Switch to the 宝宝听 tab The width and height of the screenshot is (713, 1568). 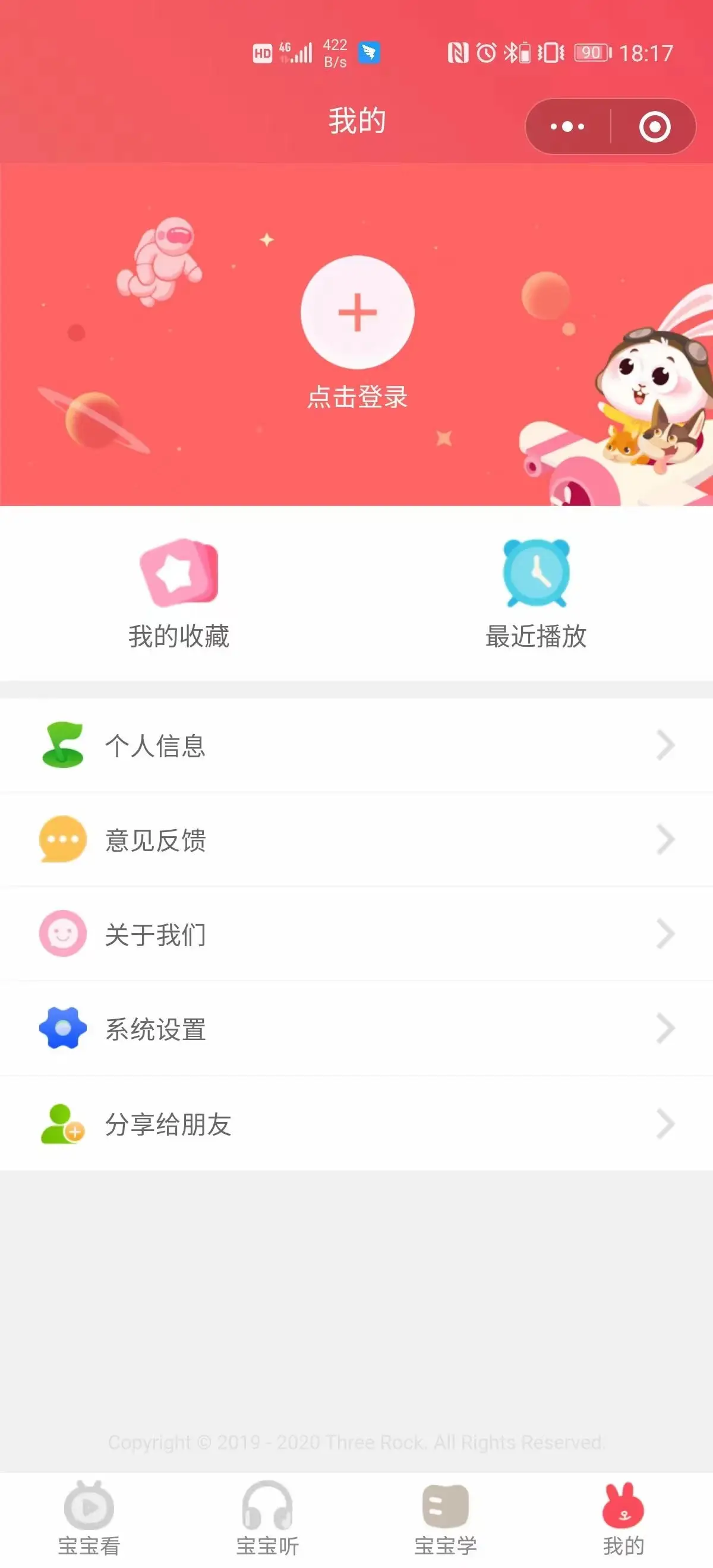[x=267, y=1519]
